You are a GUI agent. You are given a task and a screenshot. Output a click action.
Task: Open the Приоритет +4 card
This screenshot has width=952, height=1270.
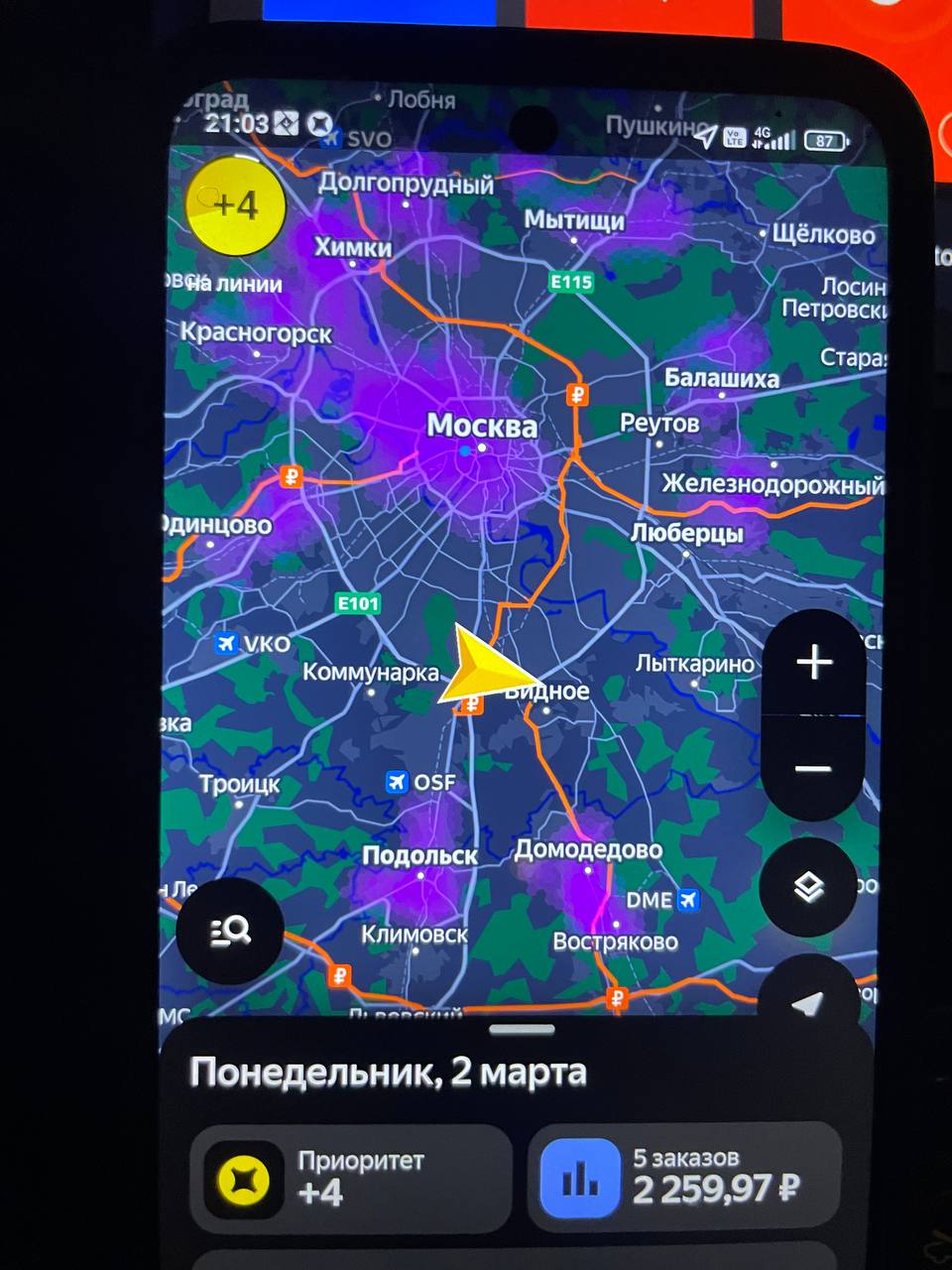click(350, 1178)
